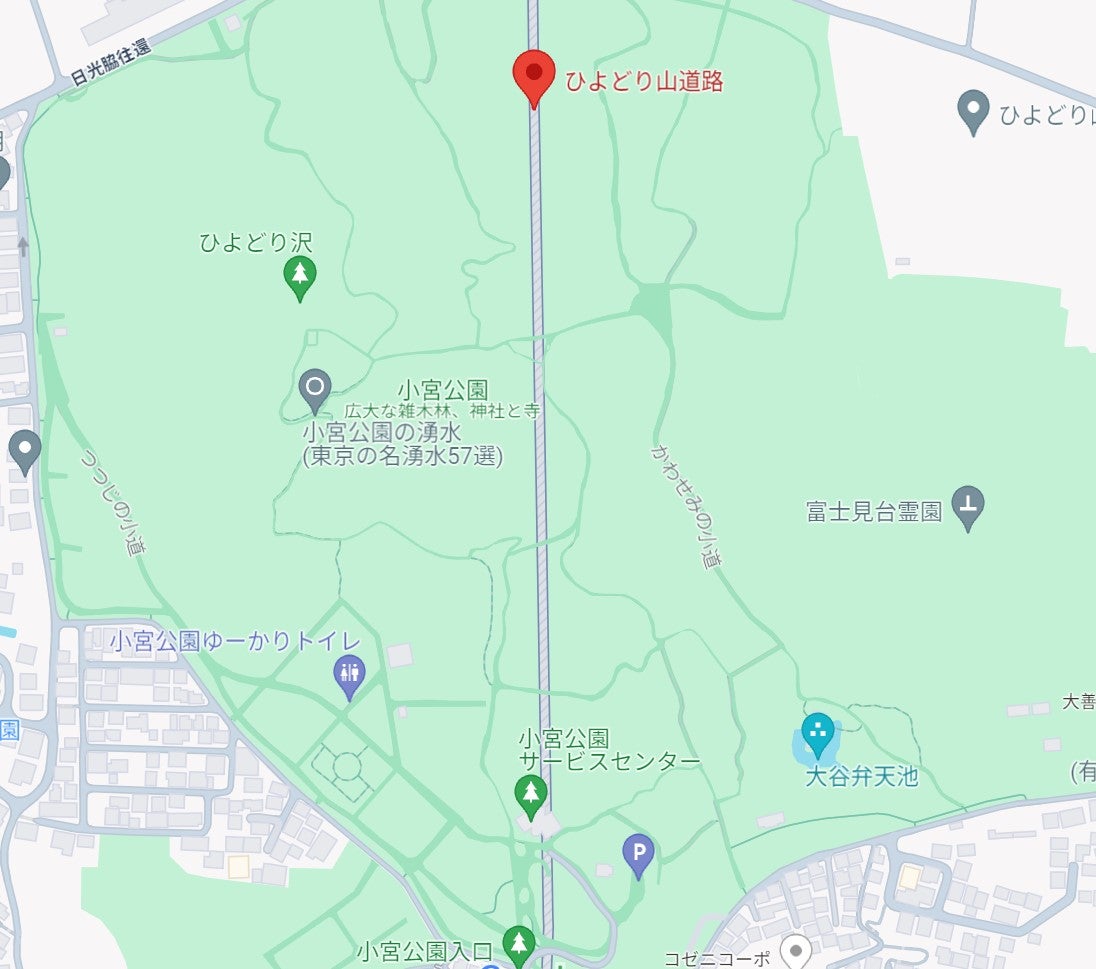Open the ひよどり沢 park marker
The height and width of the screenshot is (969, 1096).
[299, 275]
